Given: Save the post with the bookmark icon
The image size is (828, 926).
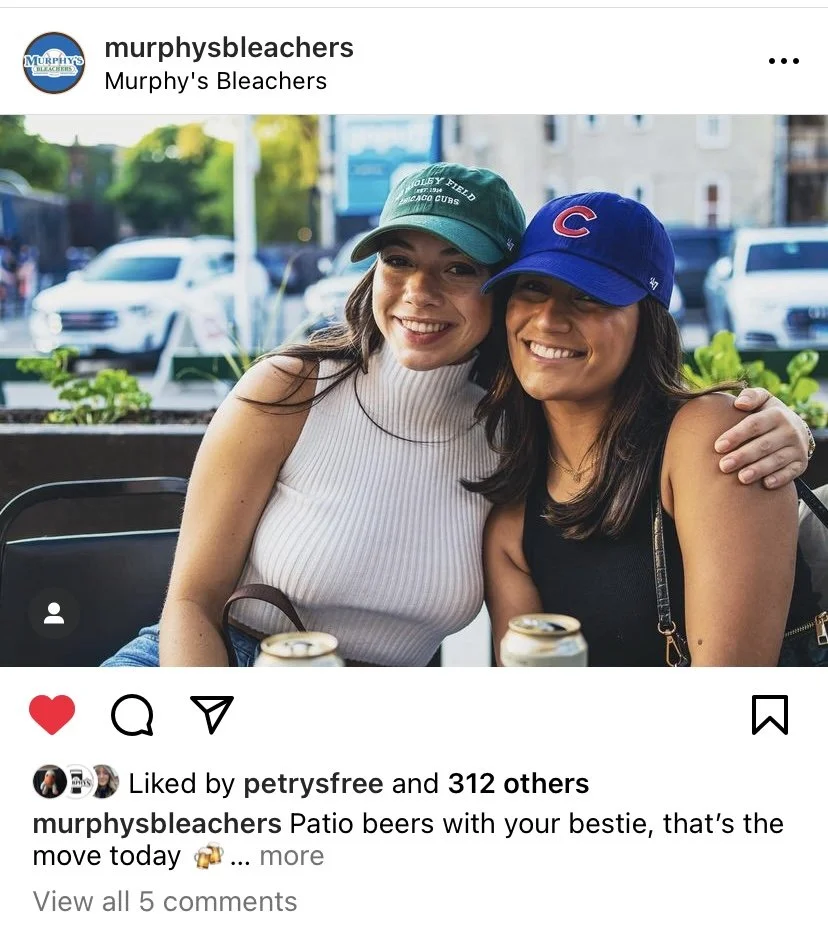Looking at the screenshot, I should (769, 715).
